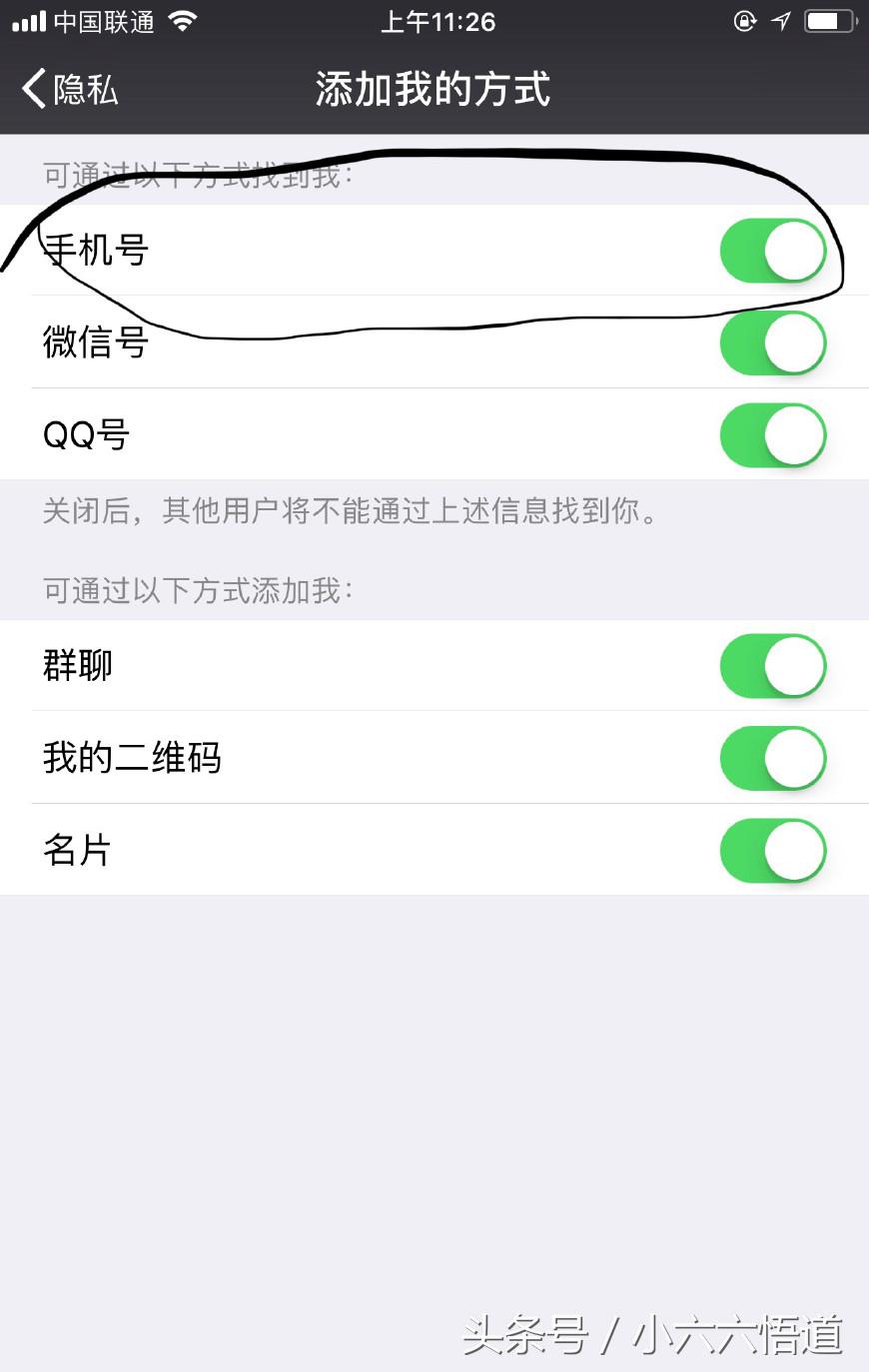
Task: Select the 手机号 row label
Action: coord(94,251)
